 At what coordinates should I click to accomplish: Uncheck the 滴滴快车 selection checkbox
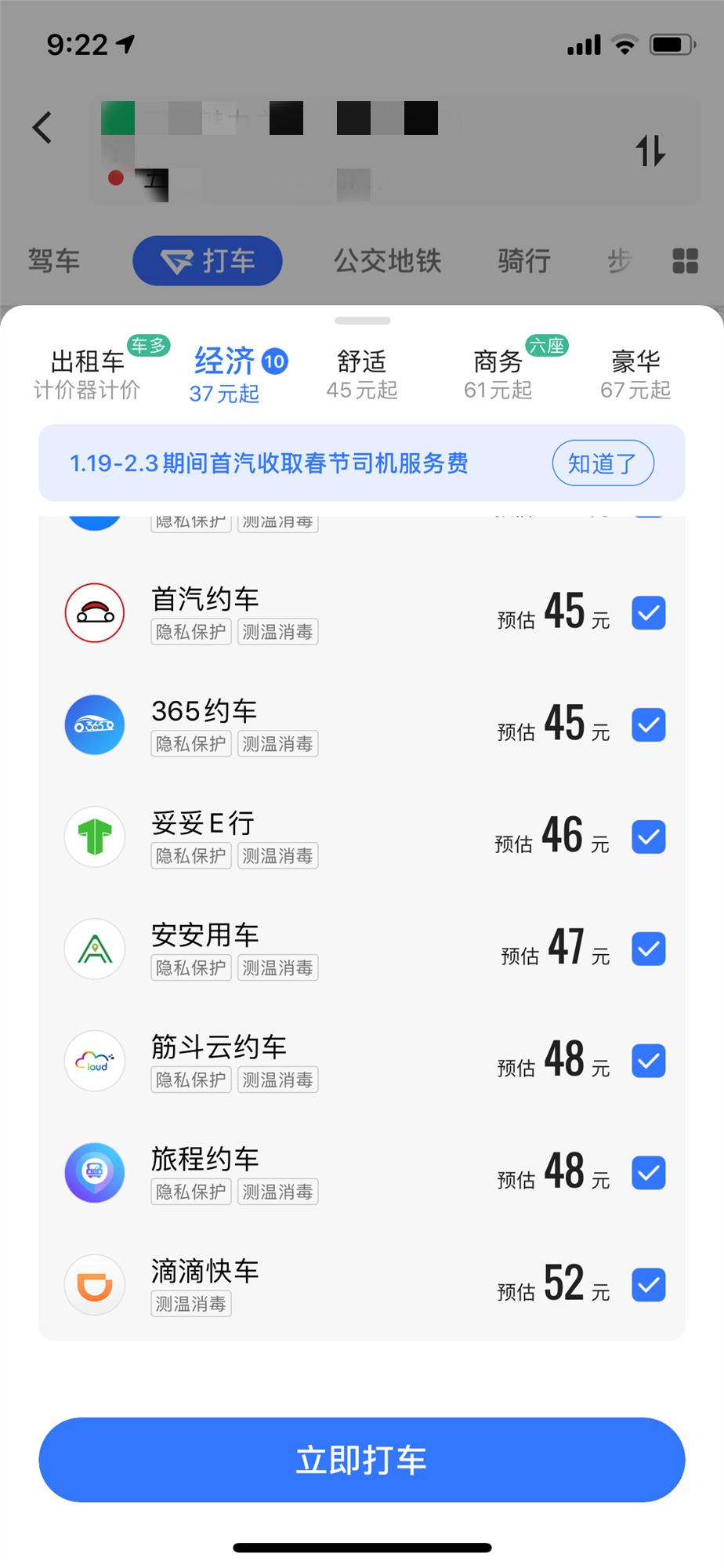(x=648, y=1284)
